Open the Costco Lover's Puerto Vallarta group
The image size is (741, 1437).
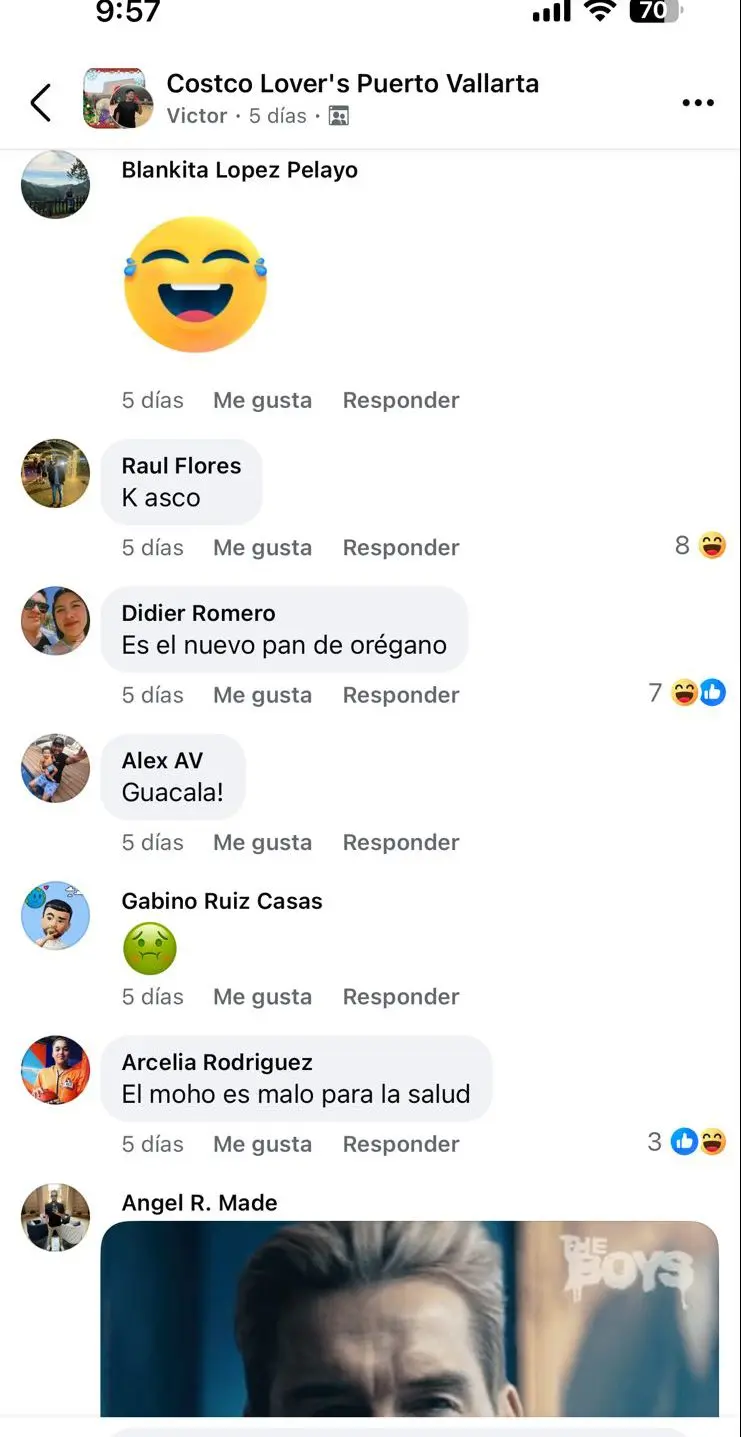click(x=352, y=84)
